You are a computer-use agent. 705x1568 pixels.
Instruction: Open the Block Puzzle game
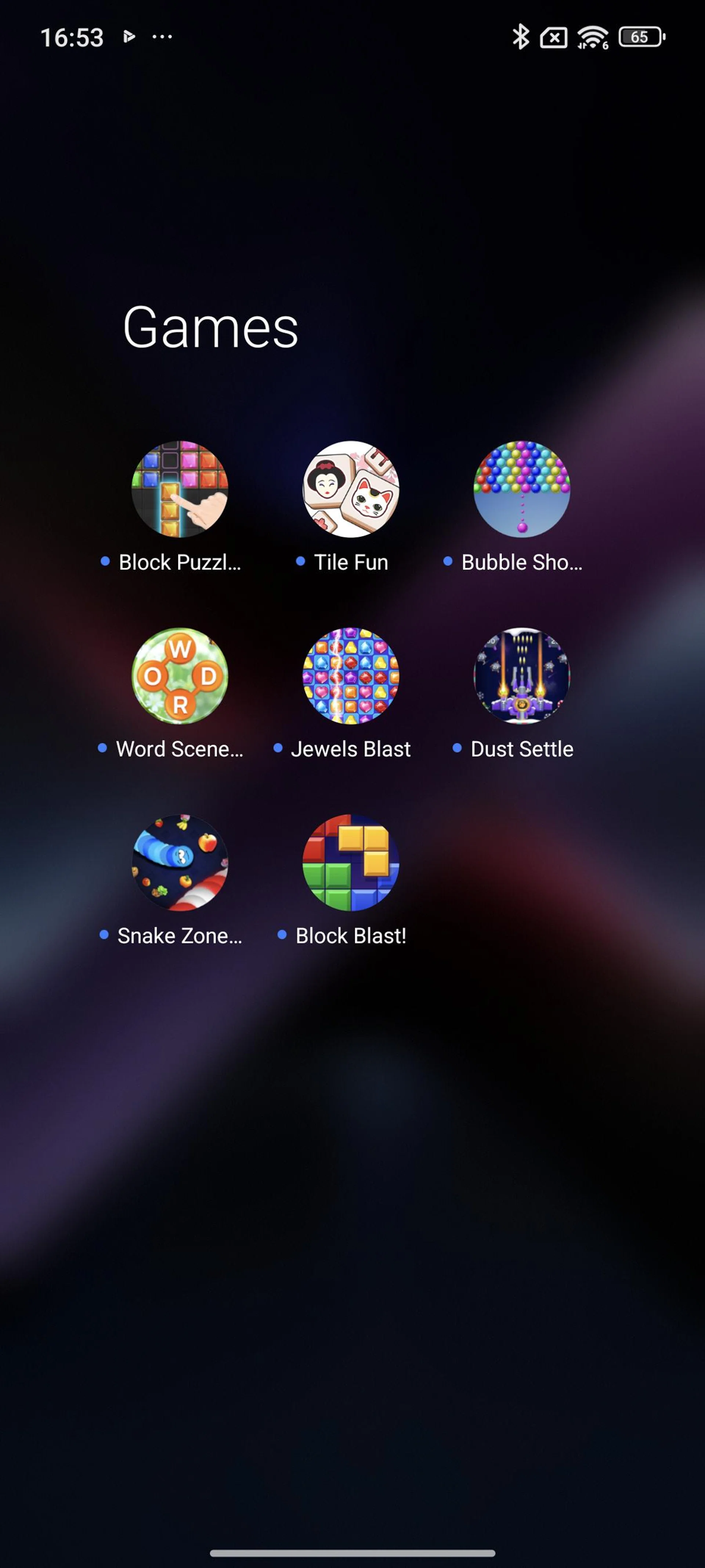(180, 489)
